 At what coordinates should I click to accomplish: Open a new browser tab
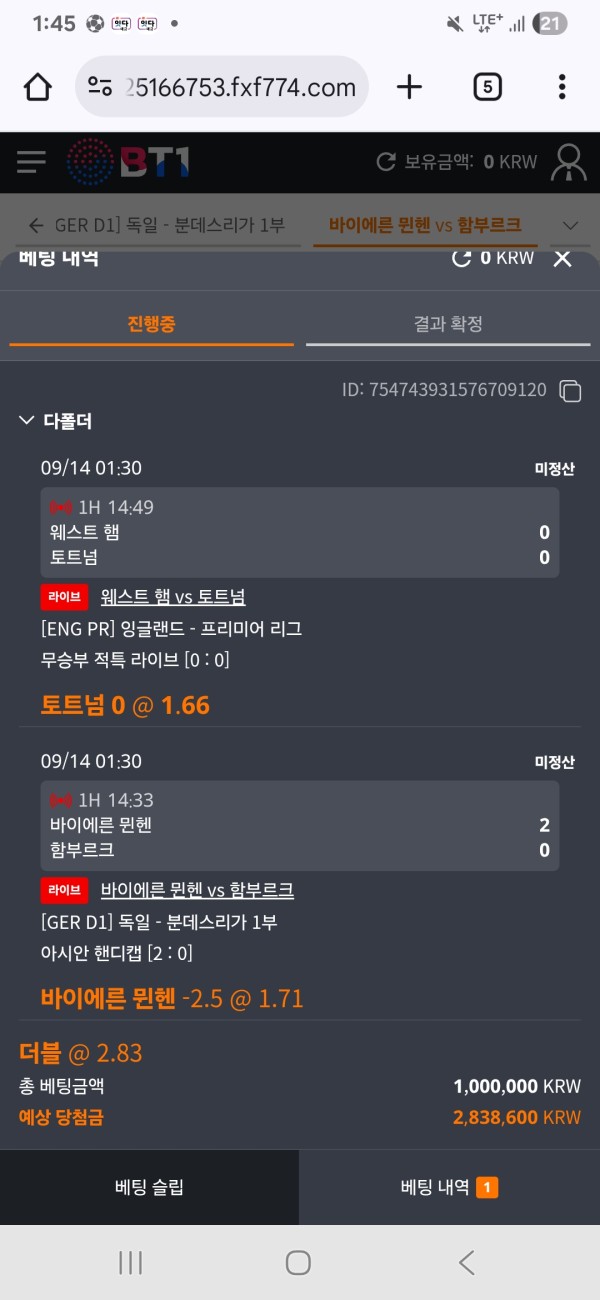click(x=409, y=88)
